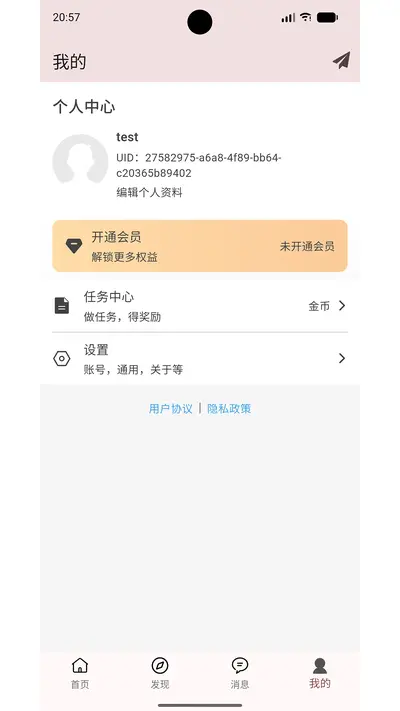Open the 用户协议 link
400x711 pixels.
(x=171, y=409)
